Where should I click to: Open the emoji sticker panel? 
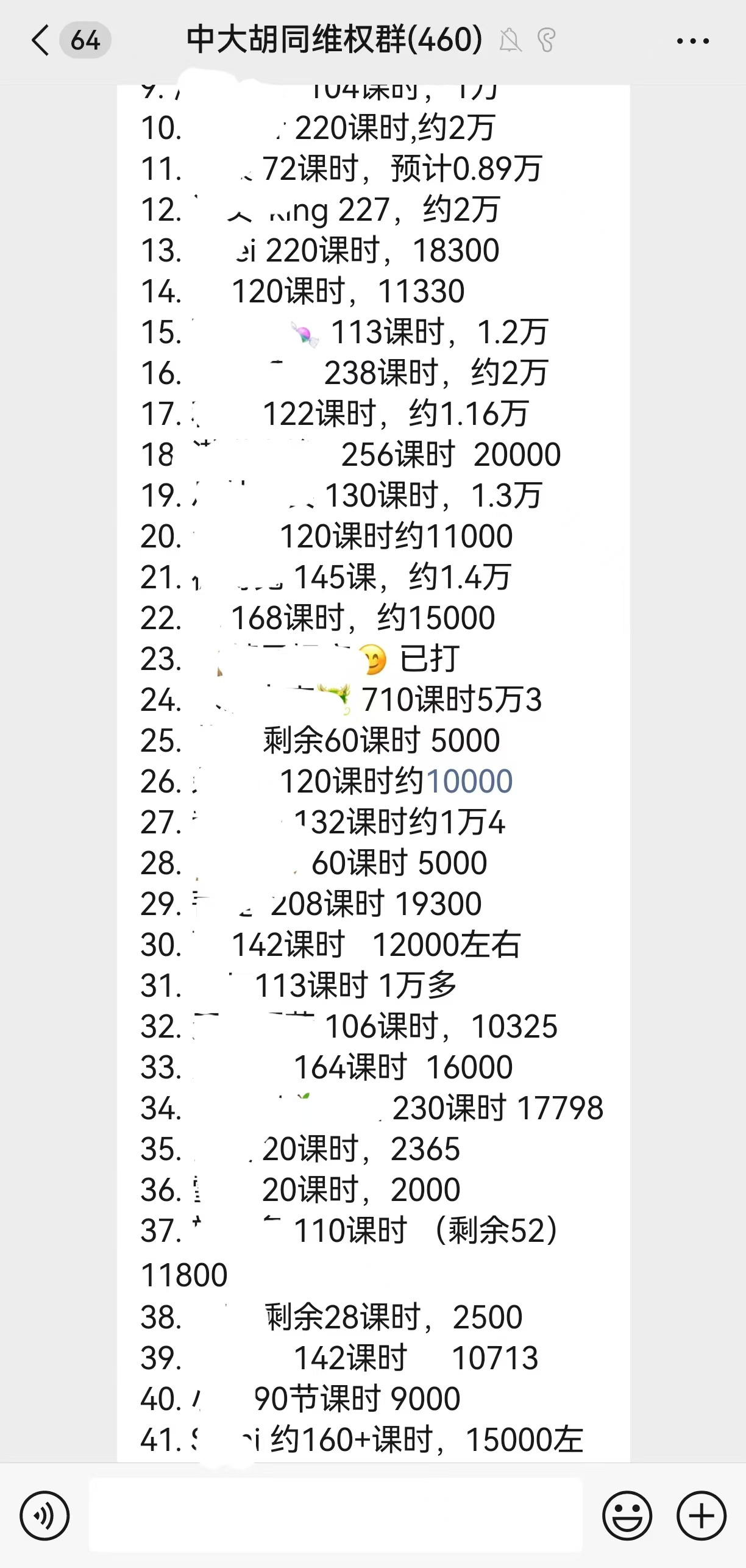(x=627, y=1516)
